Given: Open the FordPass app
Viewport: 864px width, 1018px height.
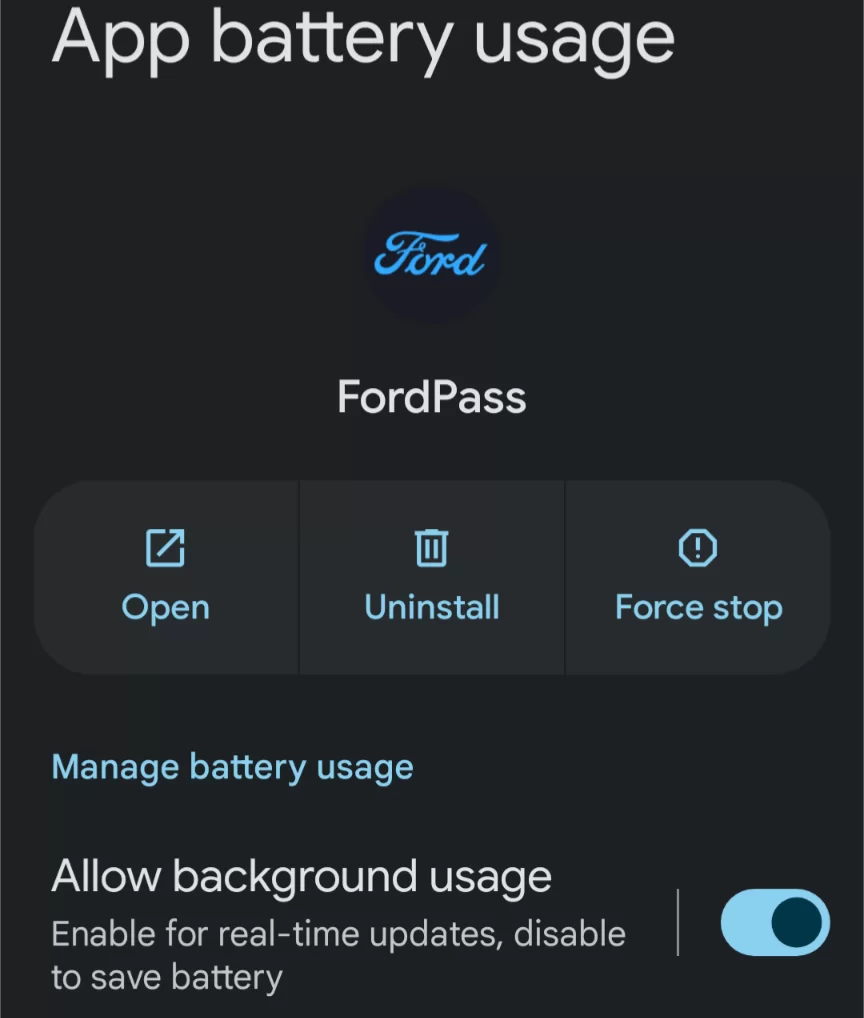Looking at the screenshot, I should pos(166,577).
